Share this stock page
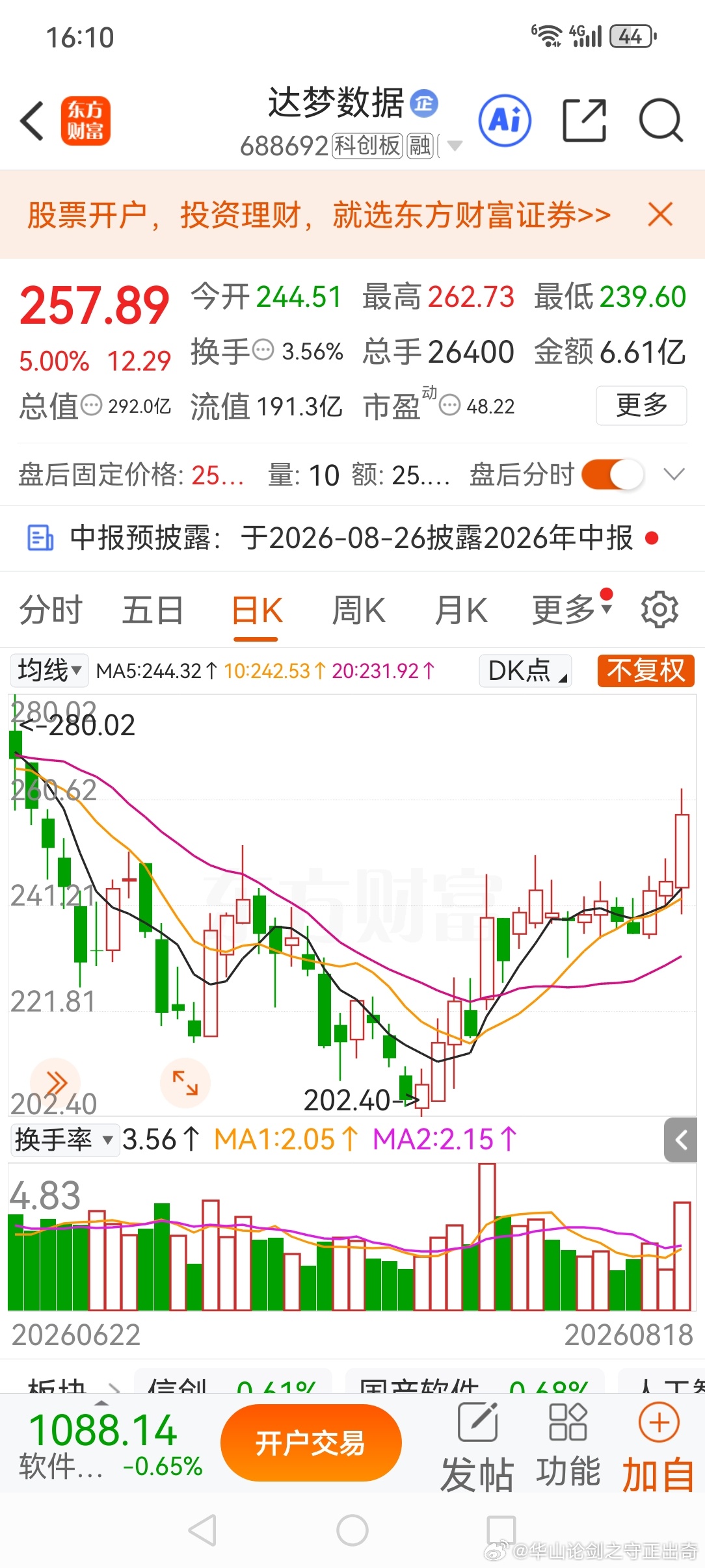The width and height of the screenshot is (705, 1568). (584, 120)
